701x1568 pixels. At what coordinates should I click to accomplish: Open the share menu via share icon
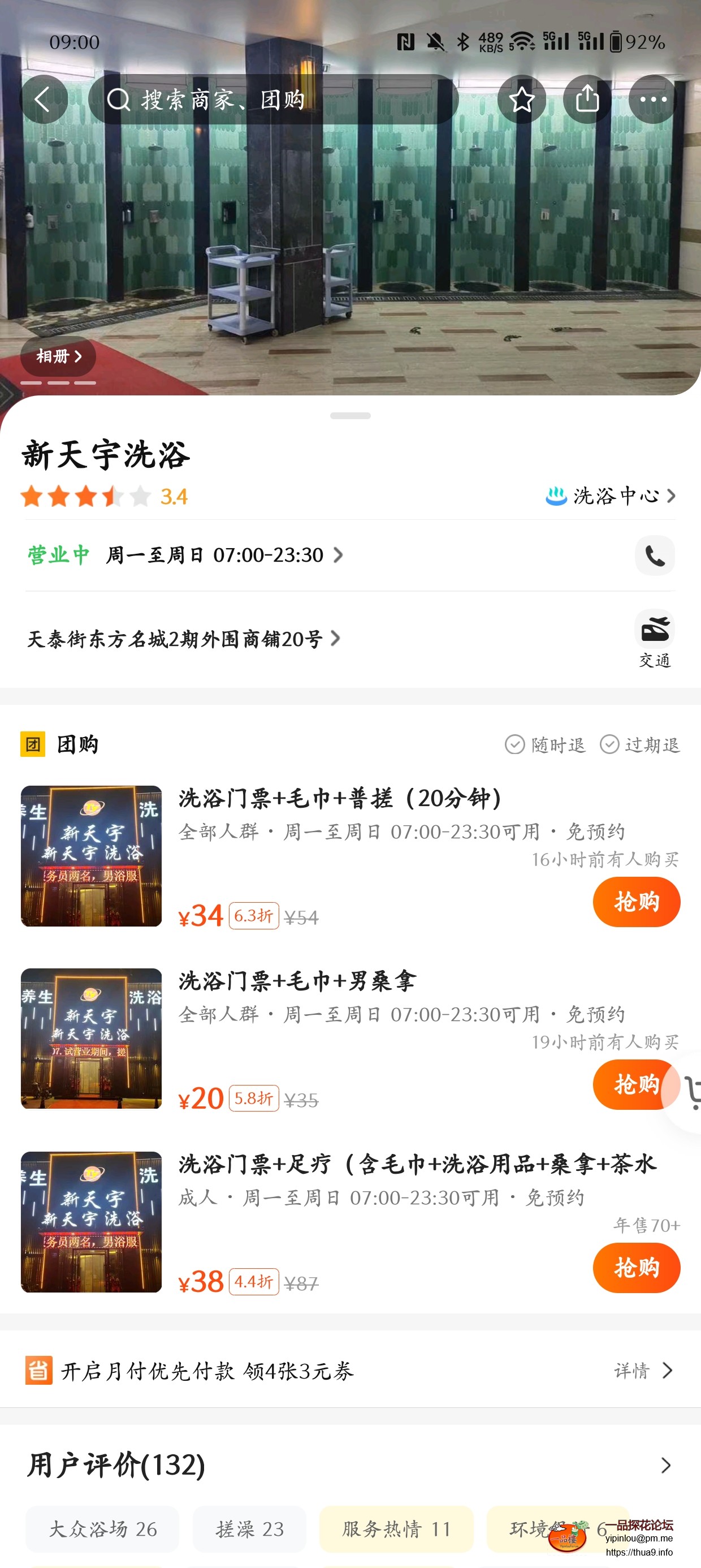tap(587, 100)
